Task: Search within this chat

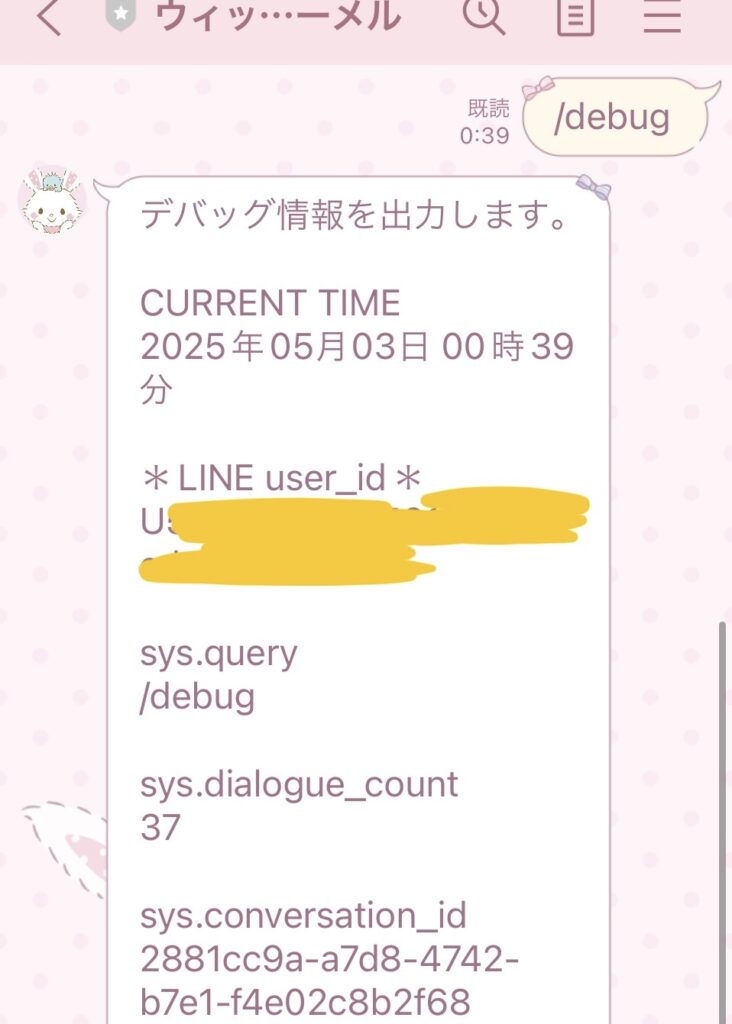Action: (485, 16)
